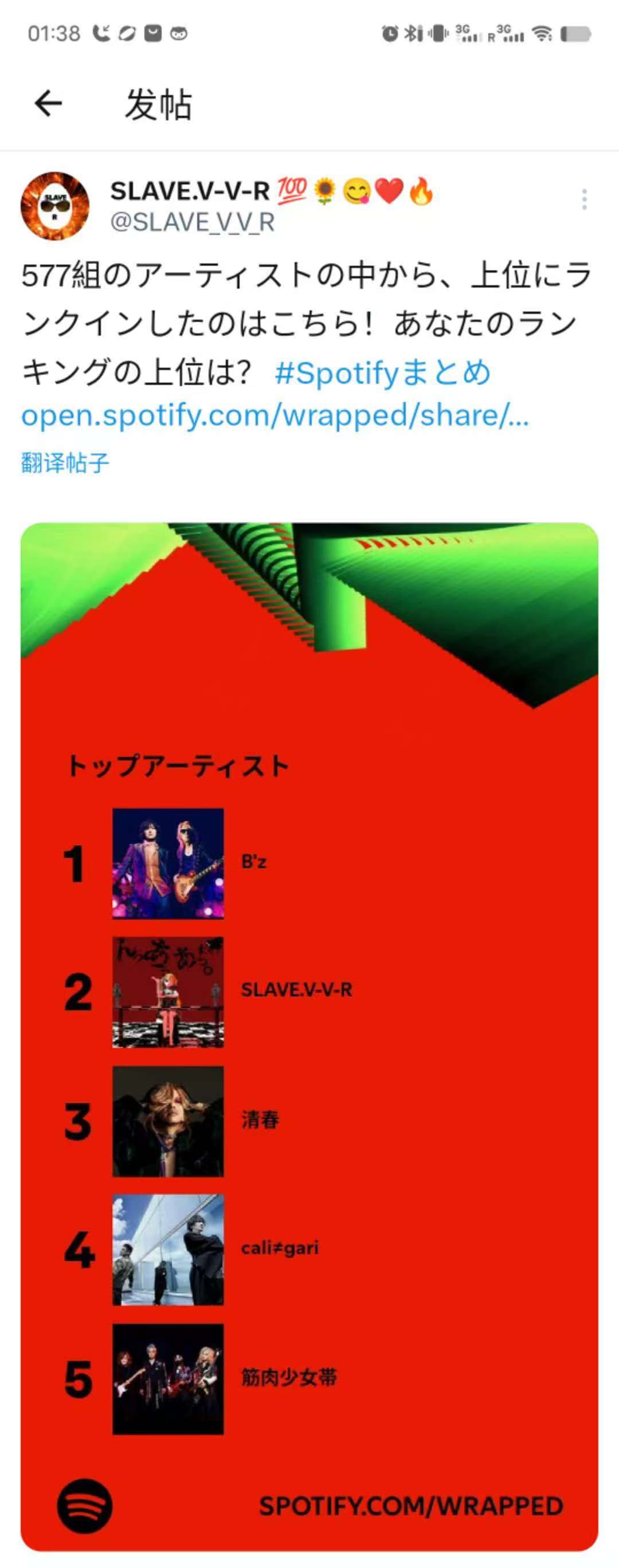Open the open.spotify.com wrapped share link
The width and height of the screenshot is (619, 1568).
(x=275, y=416)
